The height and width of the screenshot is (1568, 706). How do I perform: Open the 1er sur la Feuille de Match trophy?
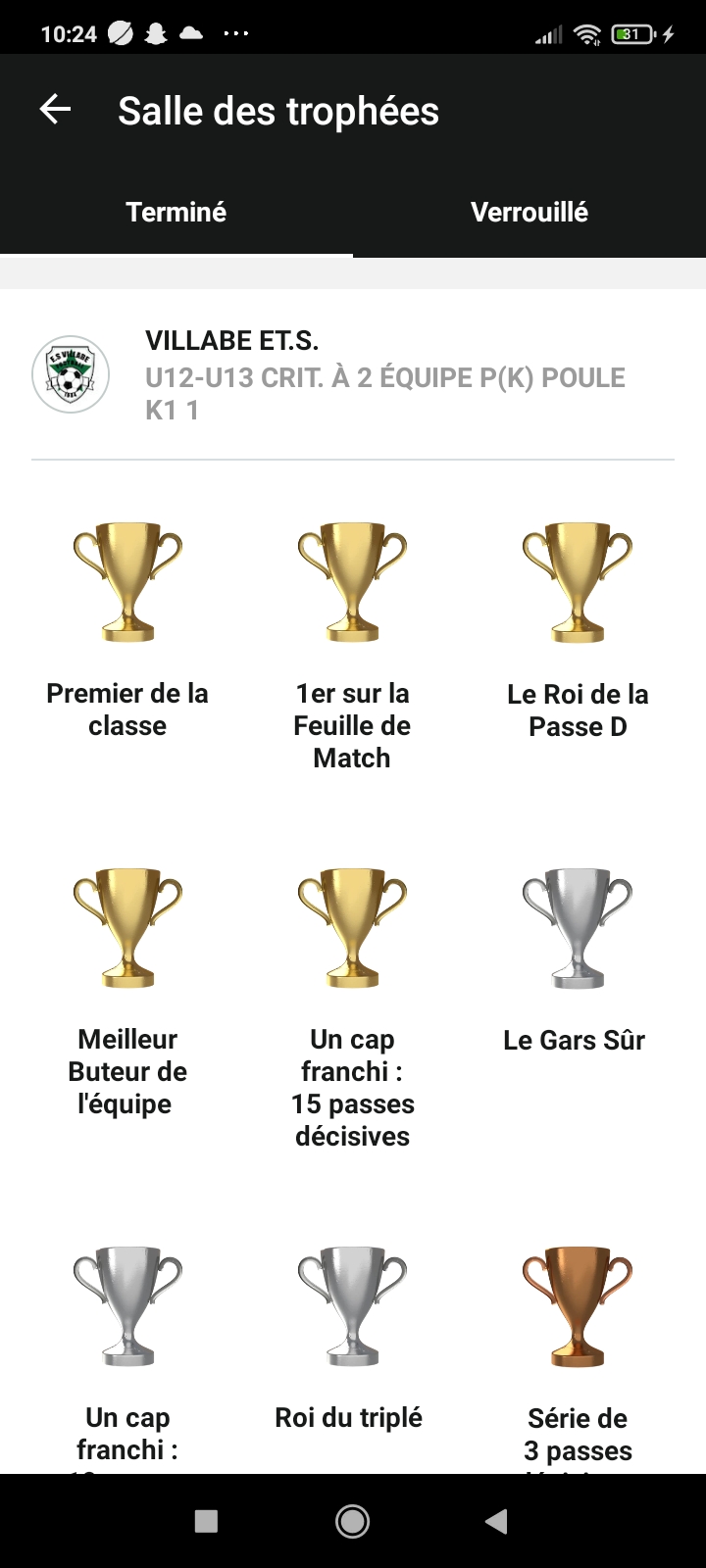coord(352,583)
